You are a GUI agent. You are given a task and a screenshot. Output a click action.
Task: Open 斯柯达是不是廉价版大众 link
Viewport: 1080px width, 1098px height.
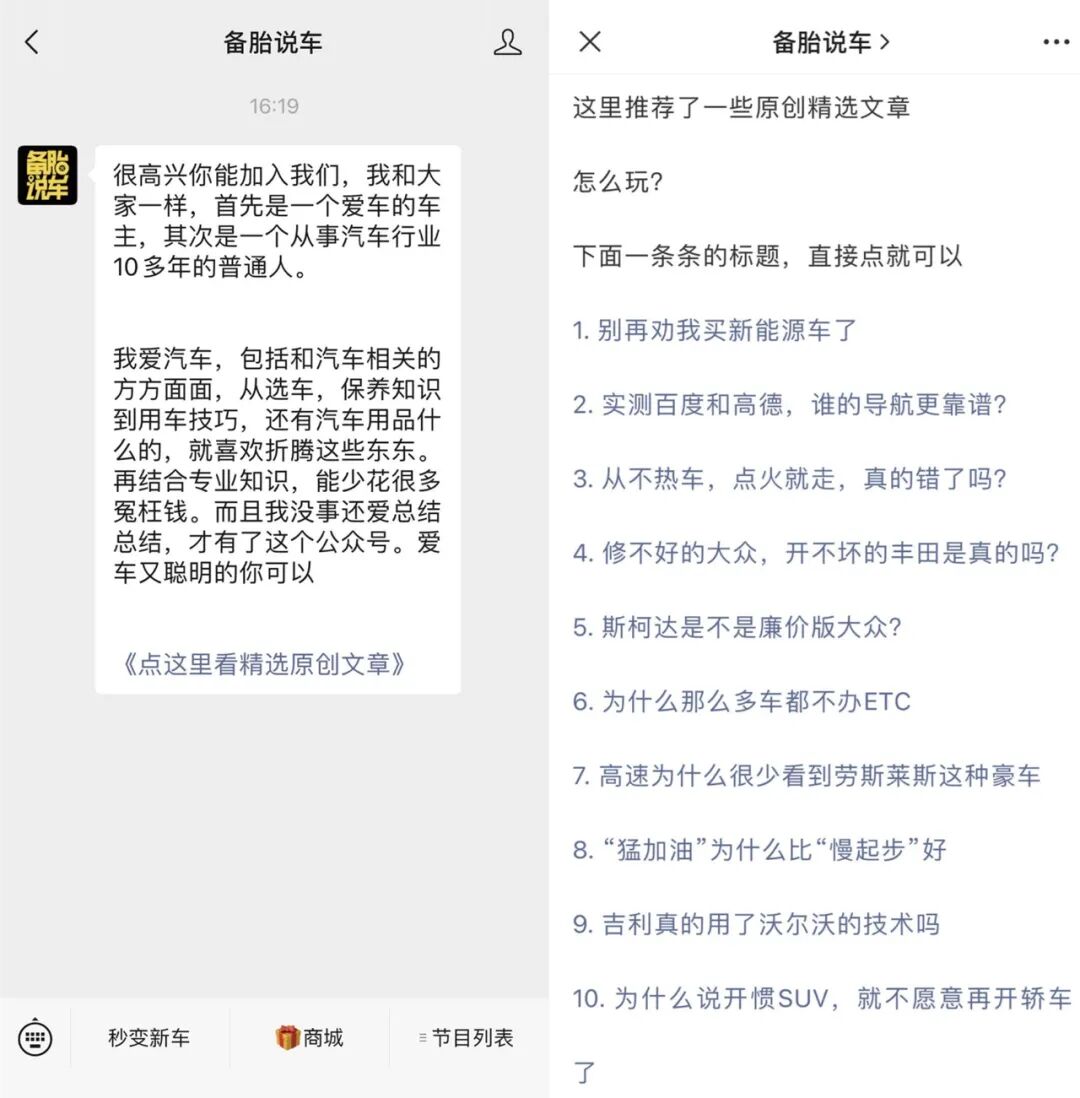point(737,627)
